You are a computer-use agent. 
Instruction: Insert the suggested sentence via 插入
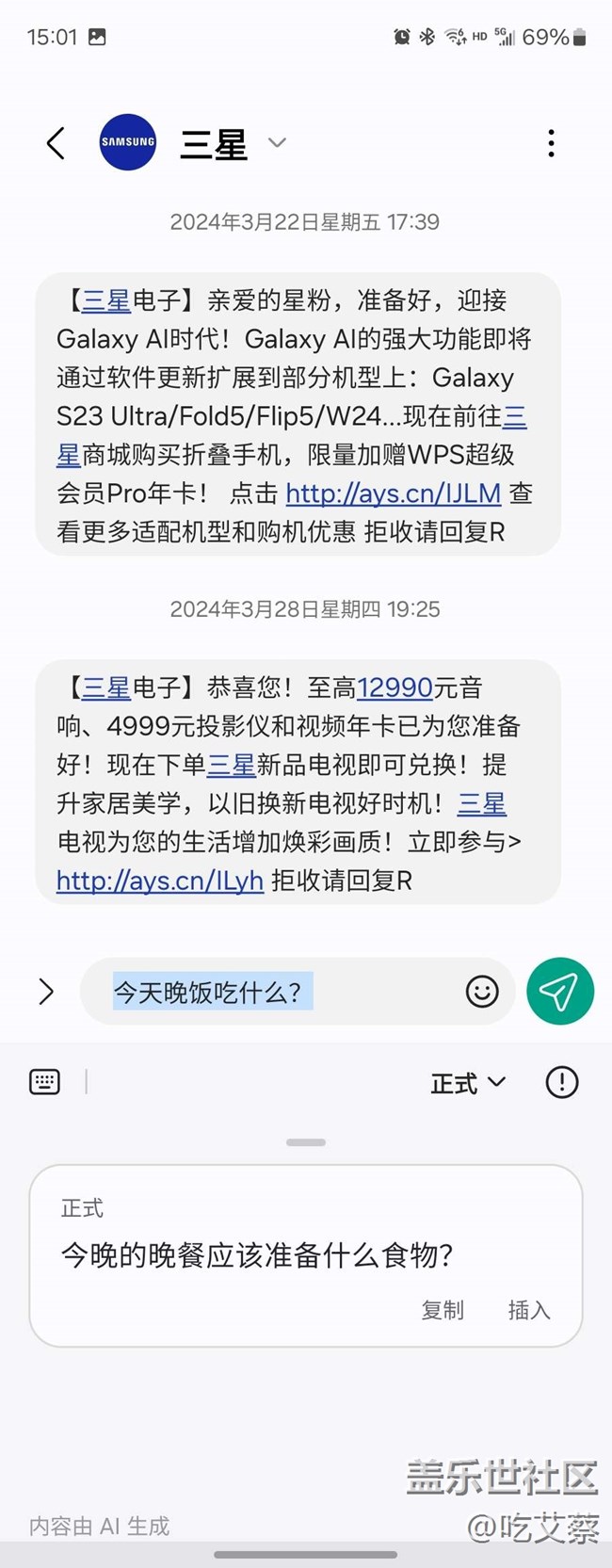529,1310
